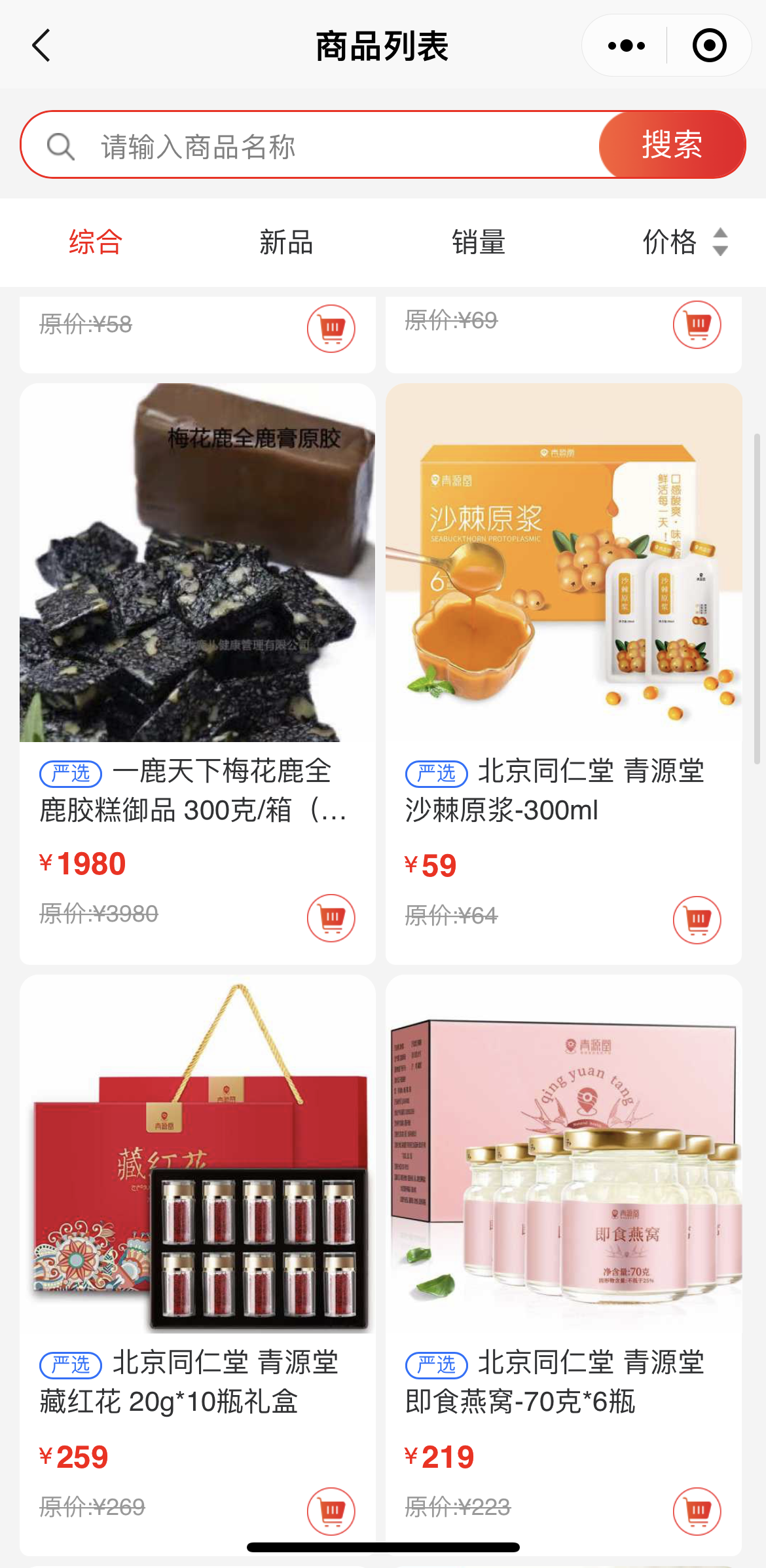Sort products by 销量
This screenshot has width=766, height=1568.
click(478, 242)
